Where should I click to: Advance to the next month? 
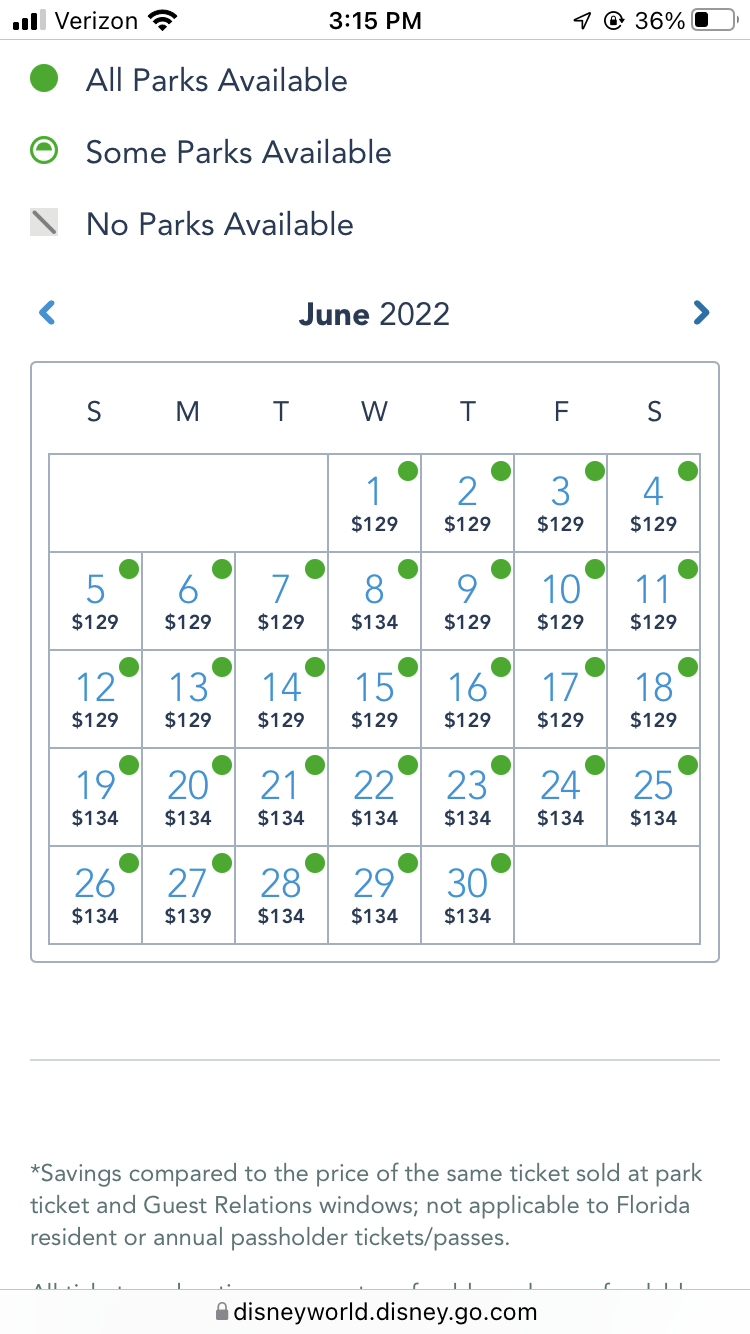tap(701, 313)
